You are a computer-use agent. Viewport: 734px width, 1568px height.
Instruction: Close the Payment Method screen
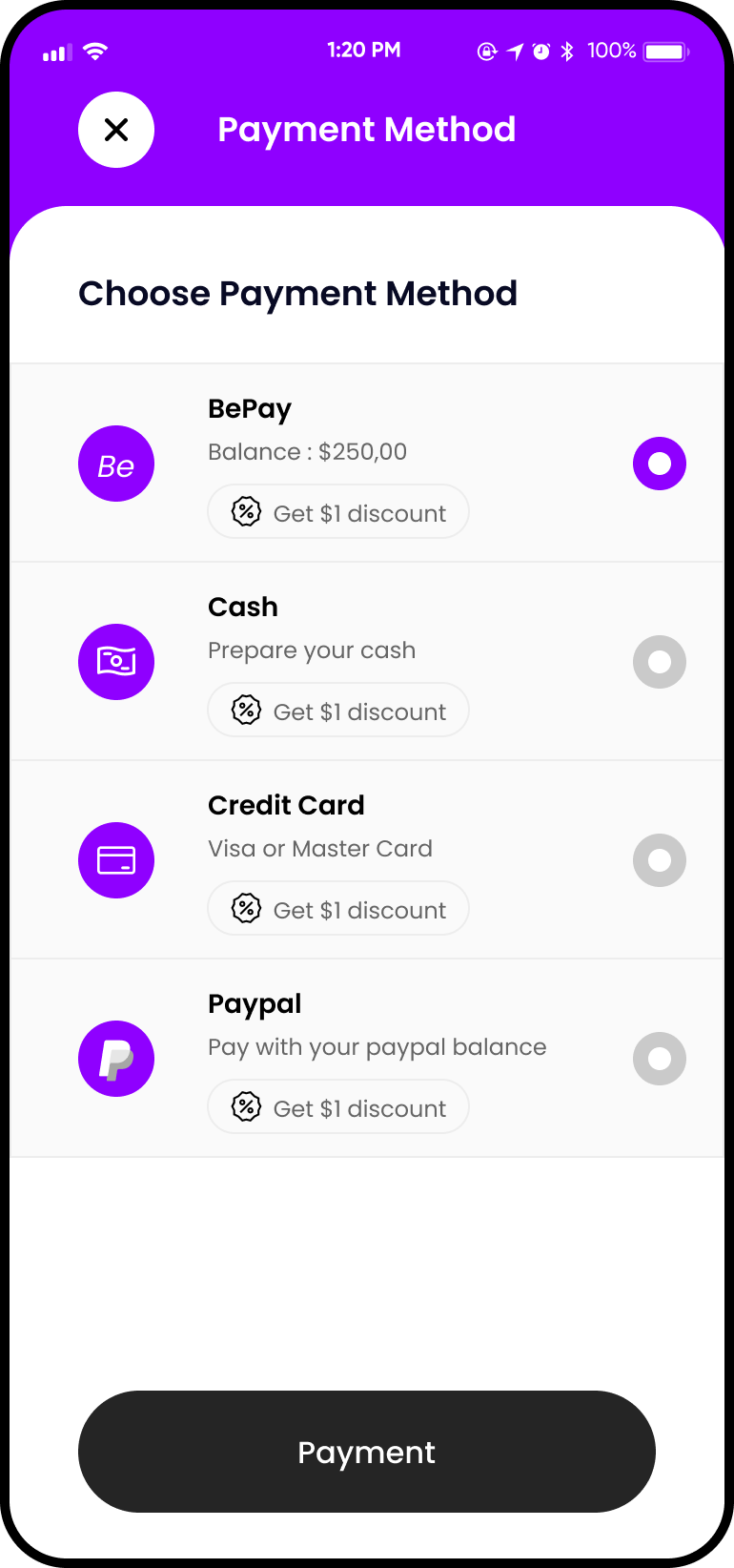pyautogui.click(x=116, y=130)
